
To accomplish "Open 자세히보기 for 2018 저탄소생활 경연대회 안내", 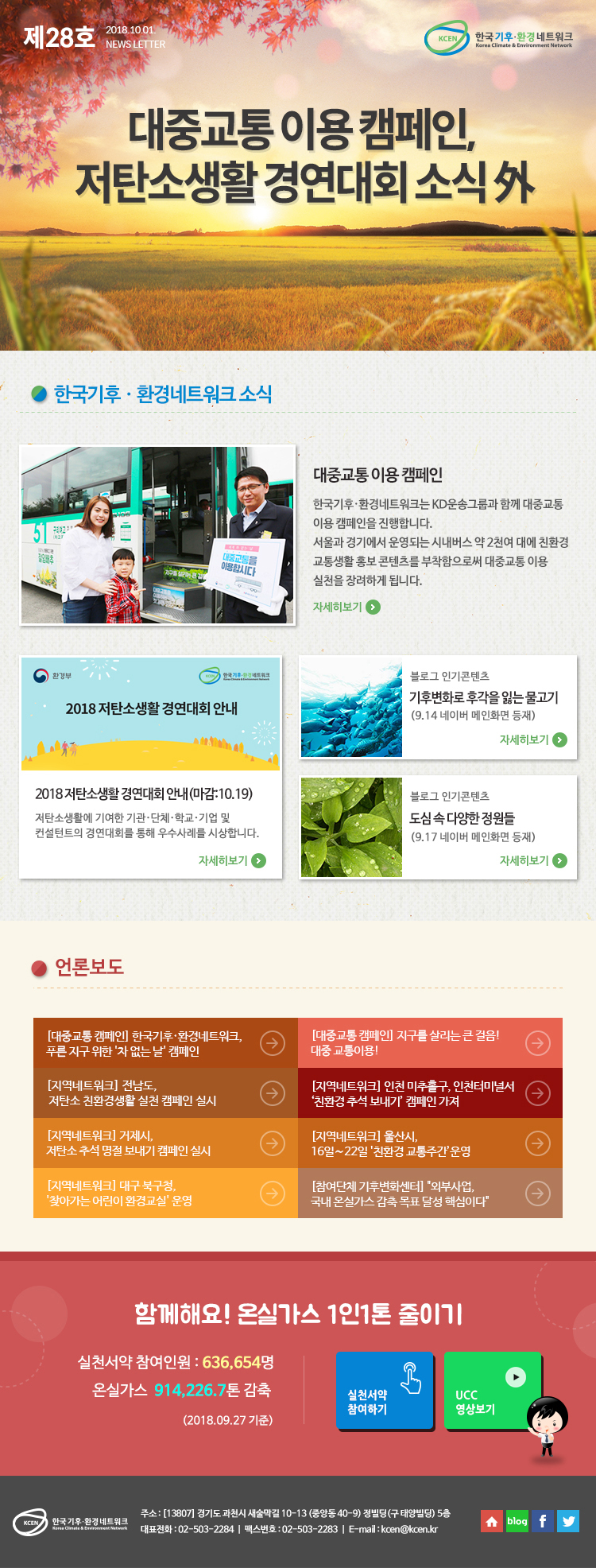I will 232,860.
